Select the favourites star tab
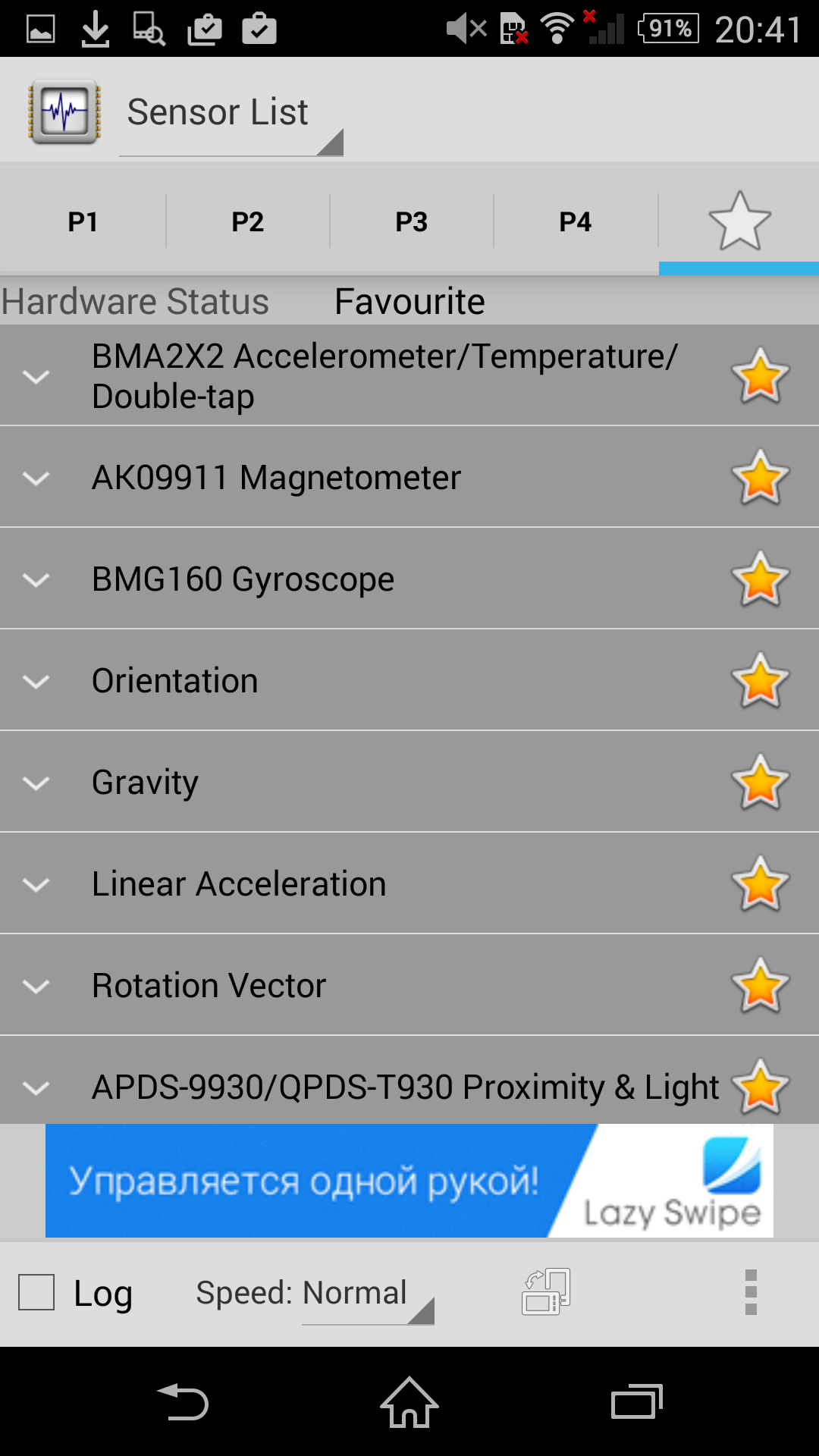Image resolution: width=819 pixels, height=1456 pixels. coord(739,221)
